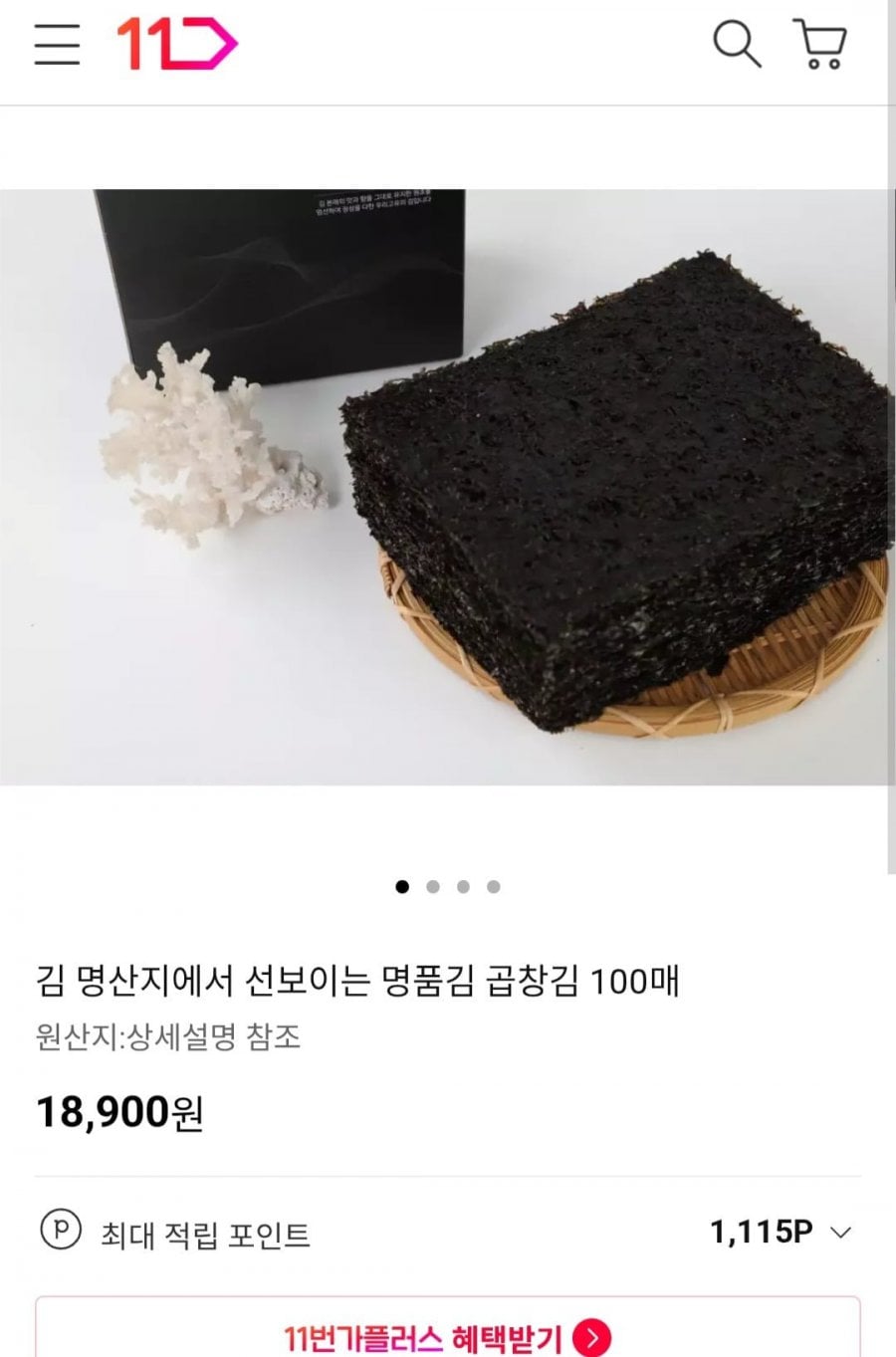Open the hamburger menu
Image resolution: width=896 pixels, height=1357 pixels.
(x=57, y=45)
